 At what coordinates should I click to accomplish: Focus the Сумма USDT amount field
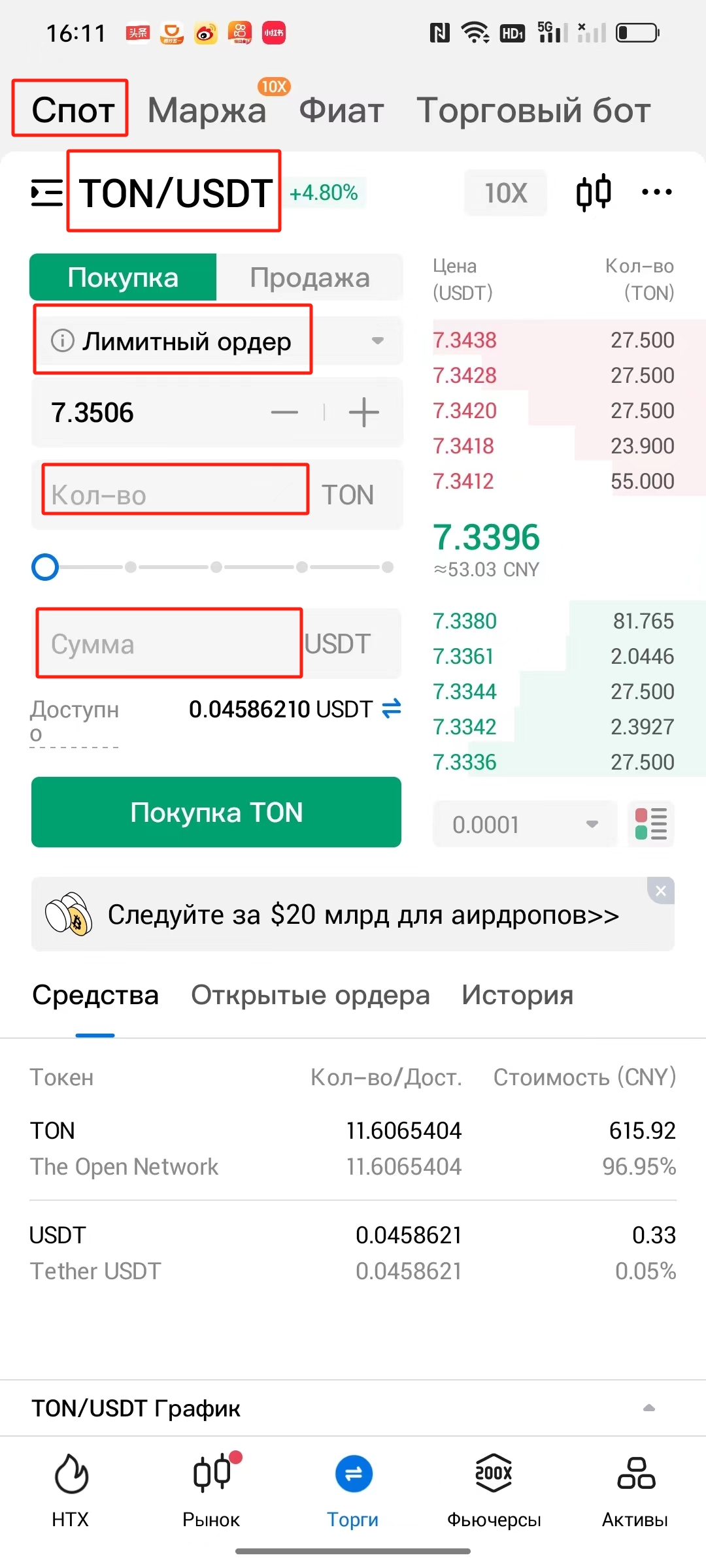coord(169,644)
